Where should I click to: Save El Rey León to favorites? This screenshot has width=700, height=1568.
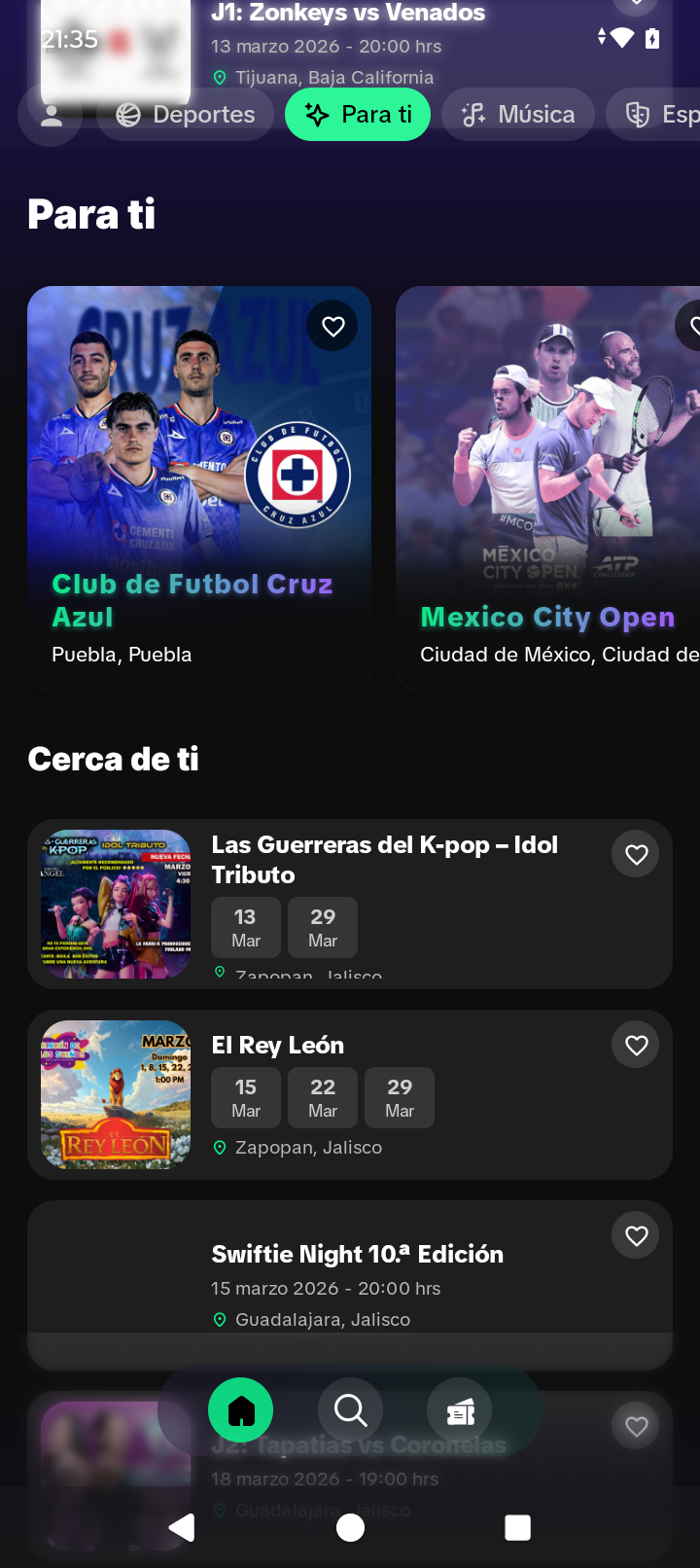pyautogui.click(x=637, y=1045)
